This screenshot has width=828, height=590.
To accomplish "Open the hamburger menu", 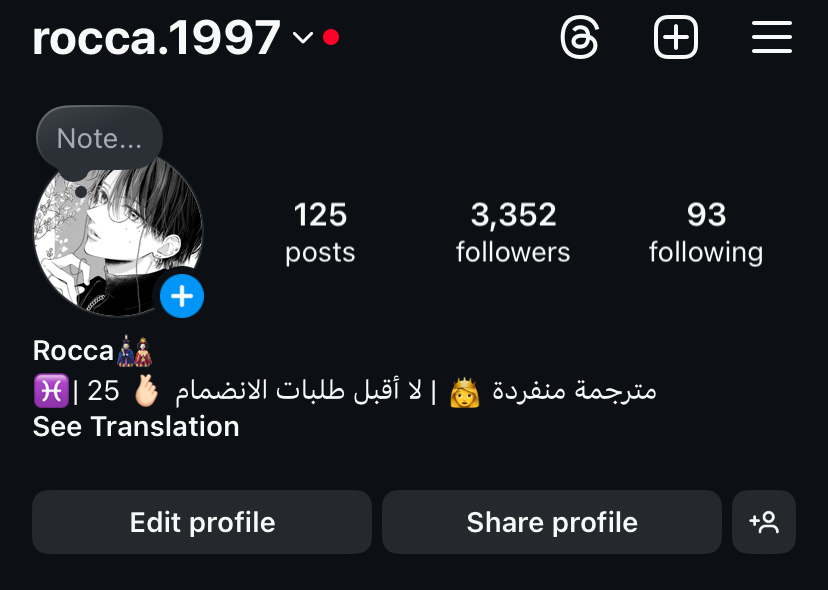I will pyautogui.click(x=771, y=39).
